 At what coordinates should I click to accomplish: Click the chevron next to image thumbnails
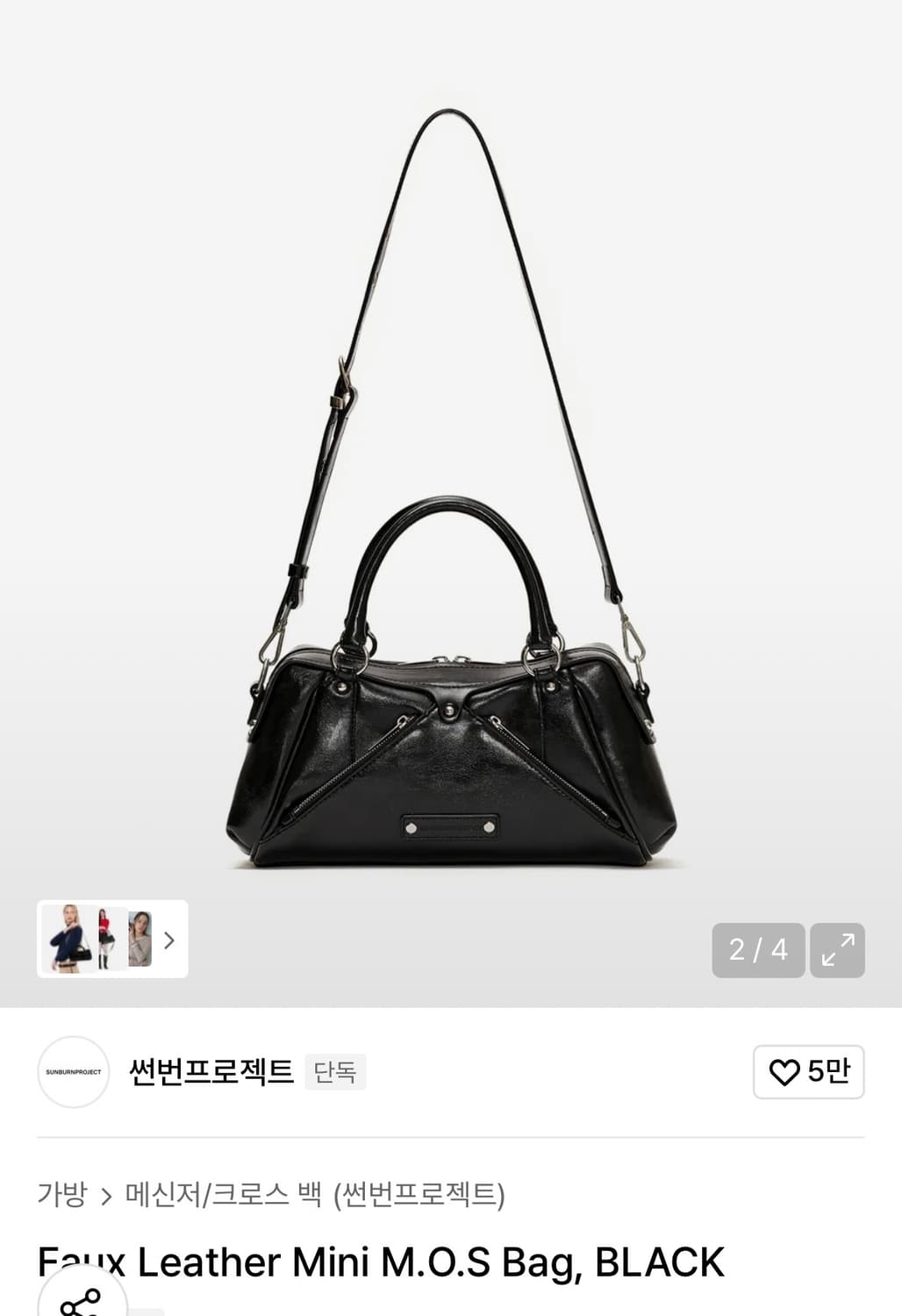[169, 941]
